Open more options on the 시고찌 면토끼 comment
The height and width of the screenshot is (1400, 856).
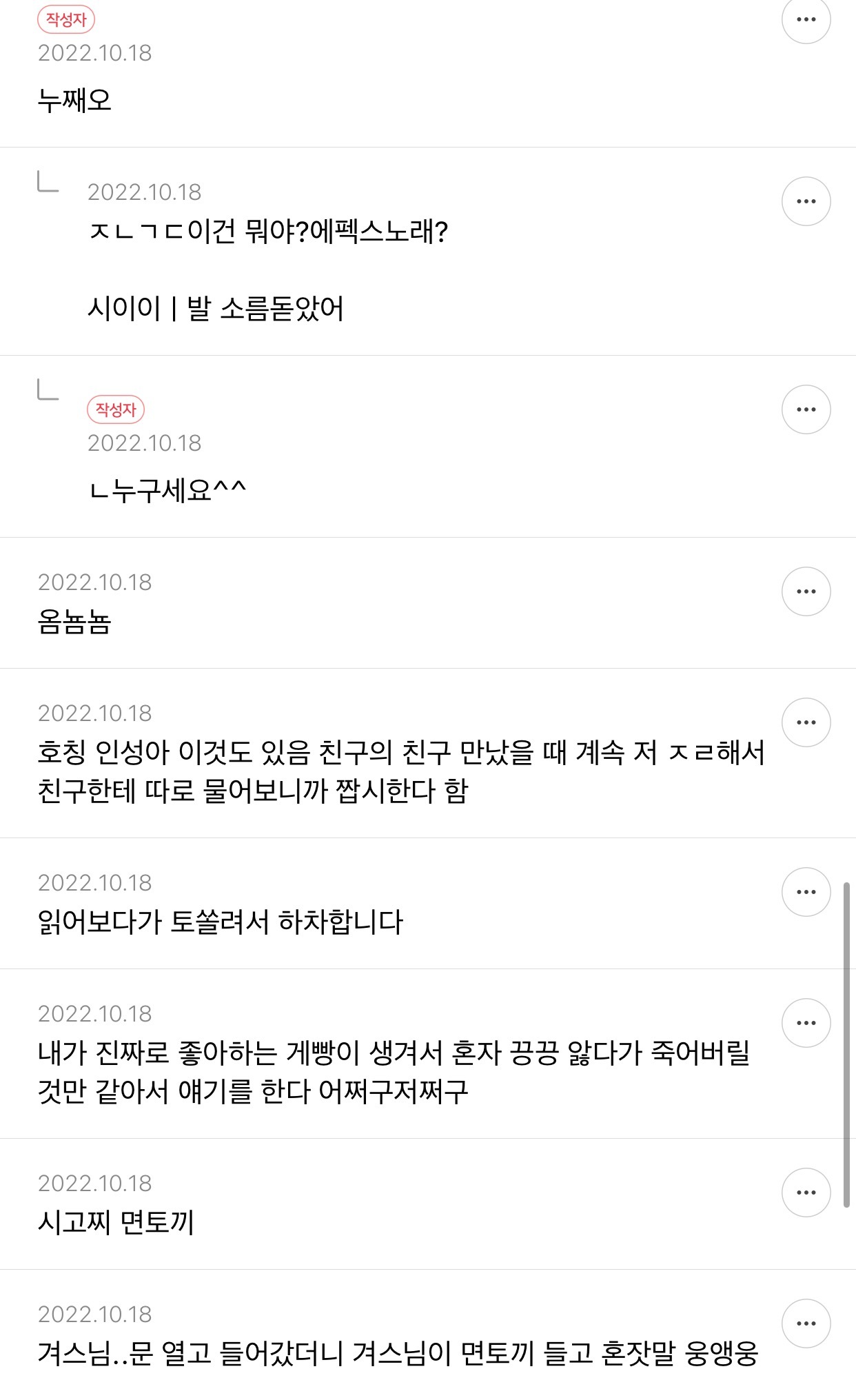click(806, 1193)
